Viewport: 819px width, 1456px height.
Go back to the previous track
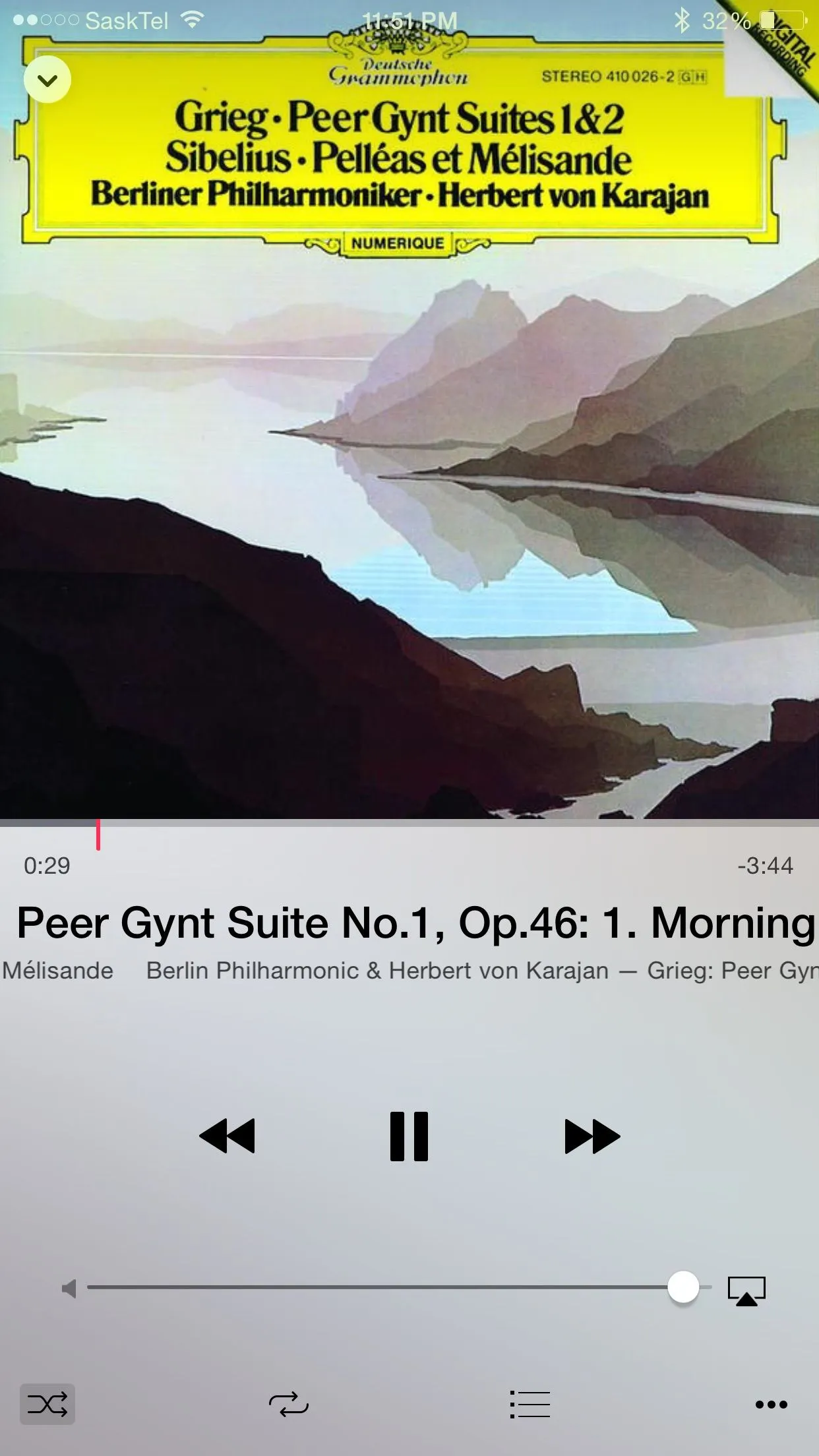[x=227, y=1136]
